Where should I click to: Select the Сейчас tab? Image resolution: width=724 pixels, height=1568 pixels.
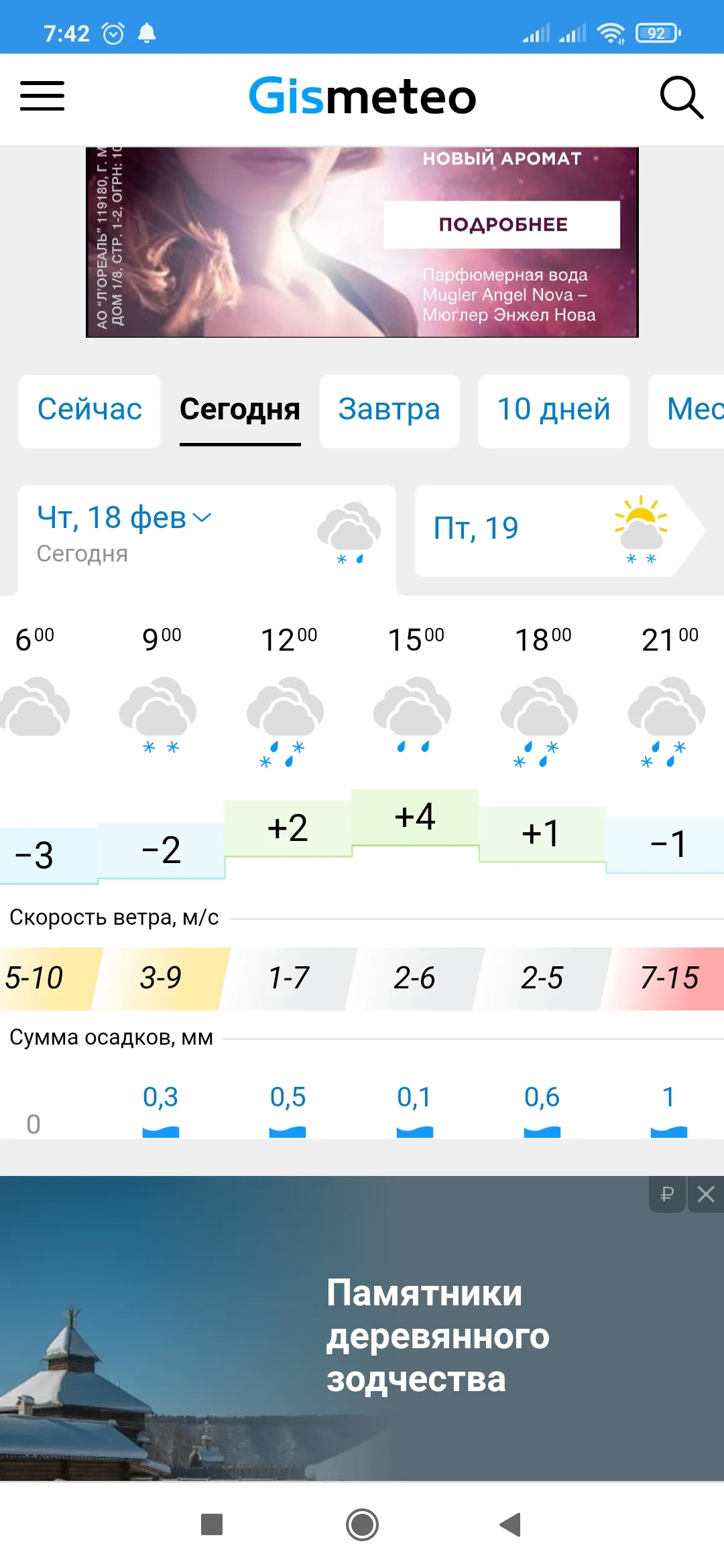coord(90,410)
